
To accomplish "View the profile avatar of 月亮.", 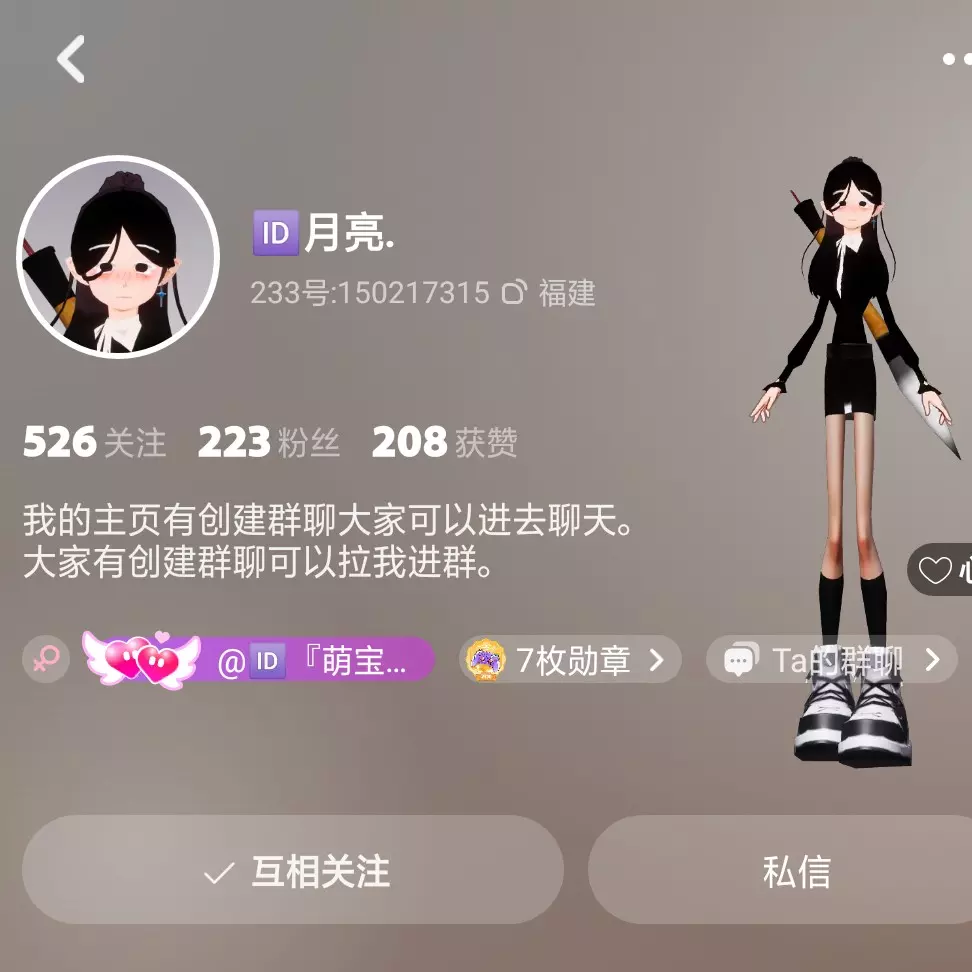I will click(x=118, y=257).
